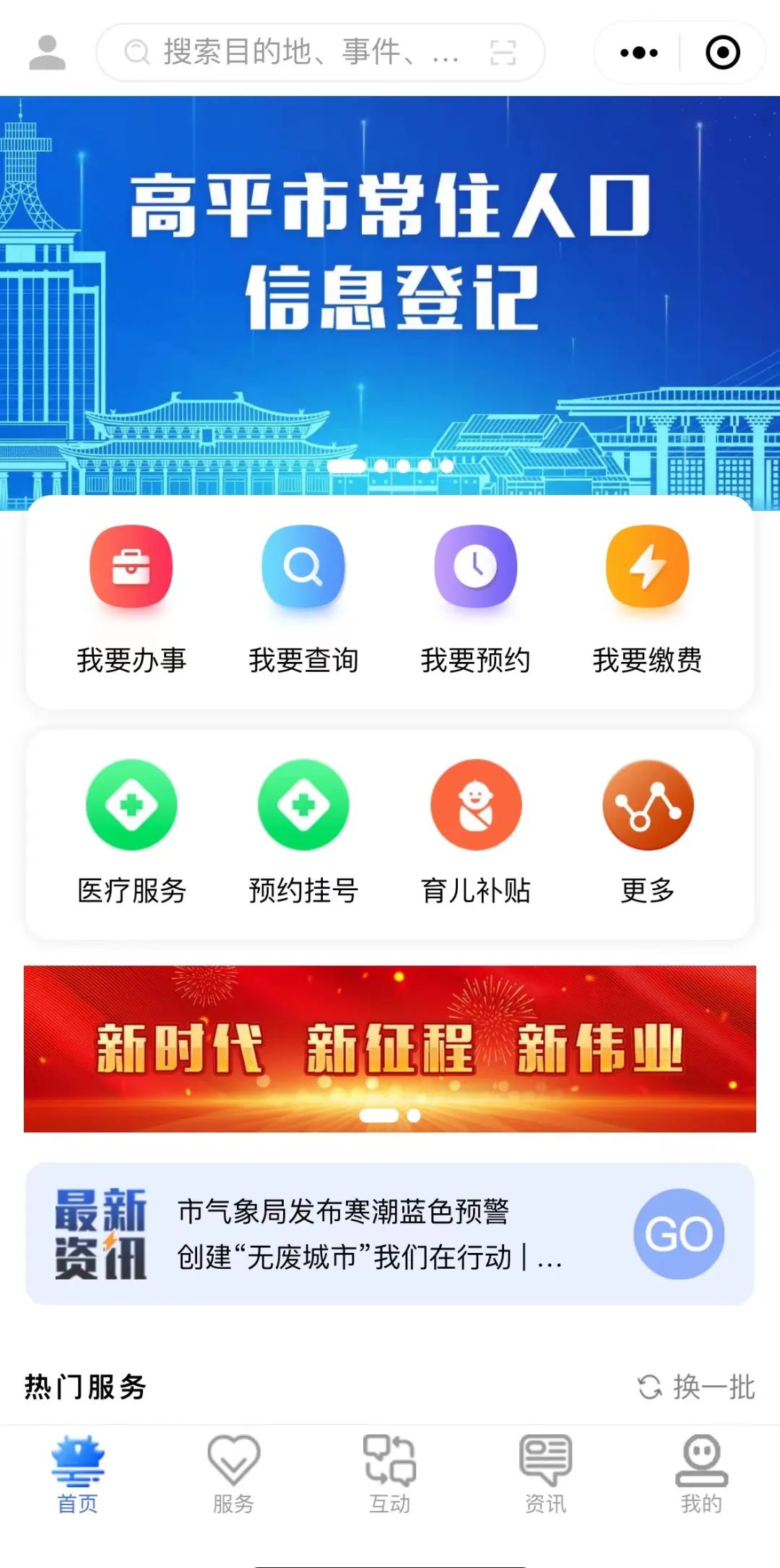The width and height of the screenshot is (780, 1568).
Task: Go to the 我的 tab
Action: pyautogui.click(x=701, y=1474)
